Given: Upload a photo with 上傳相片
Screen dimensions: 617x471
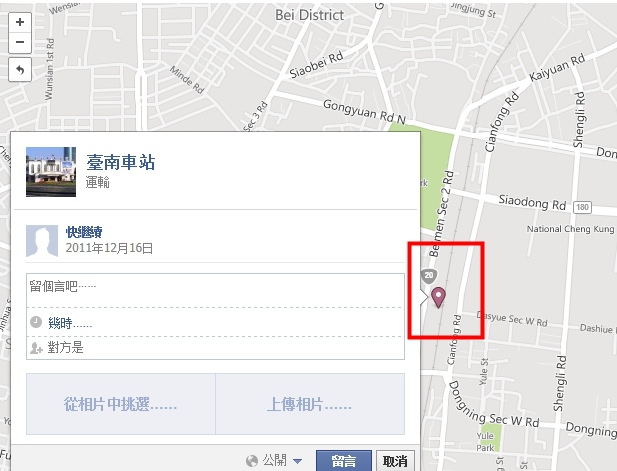Looking at the screenshot, I should 309,404.
